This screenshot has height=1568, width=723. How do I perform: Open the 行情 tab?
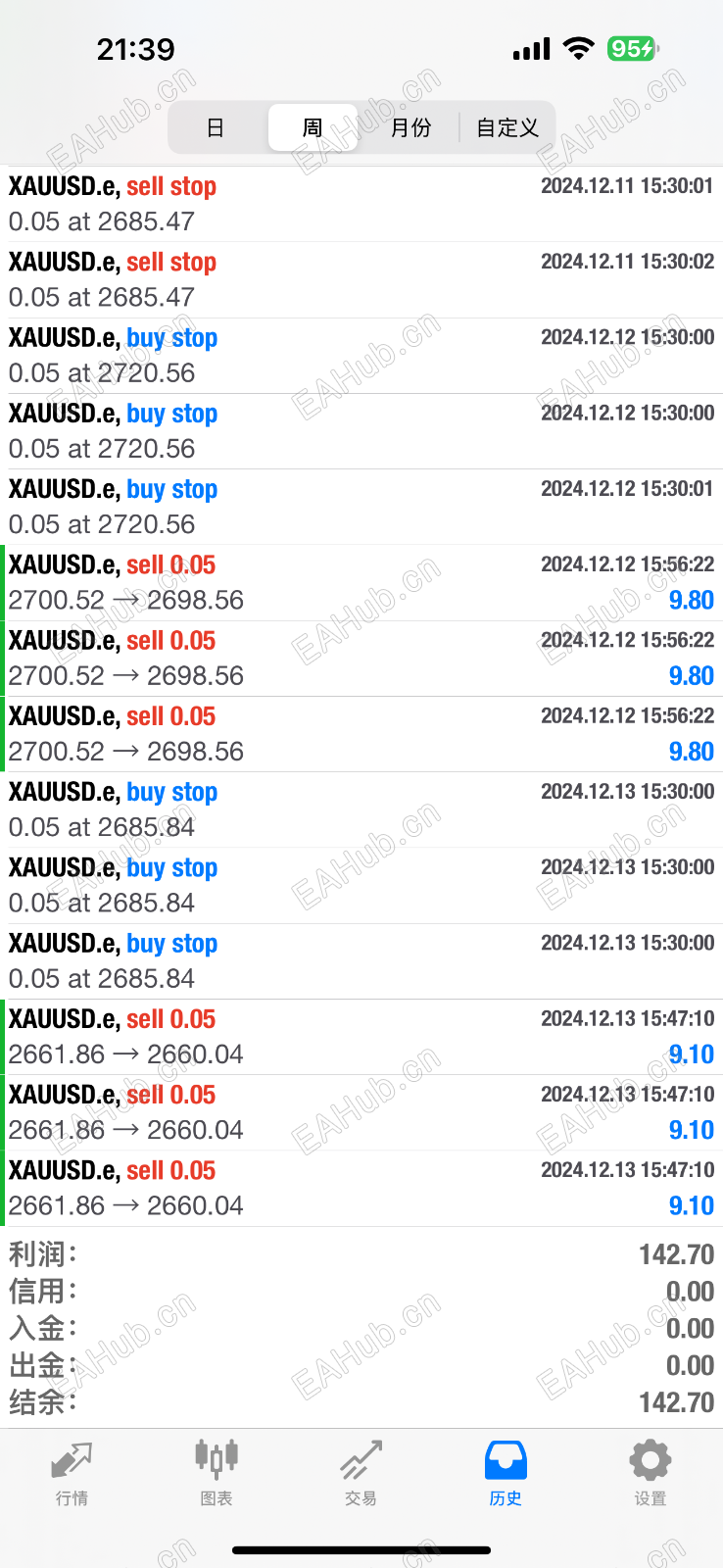(x=72, y=1472)
